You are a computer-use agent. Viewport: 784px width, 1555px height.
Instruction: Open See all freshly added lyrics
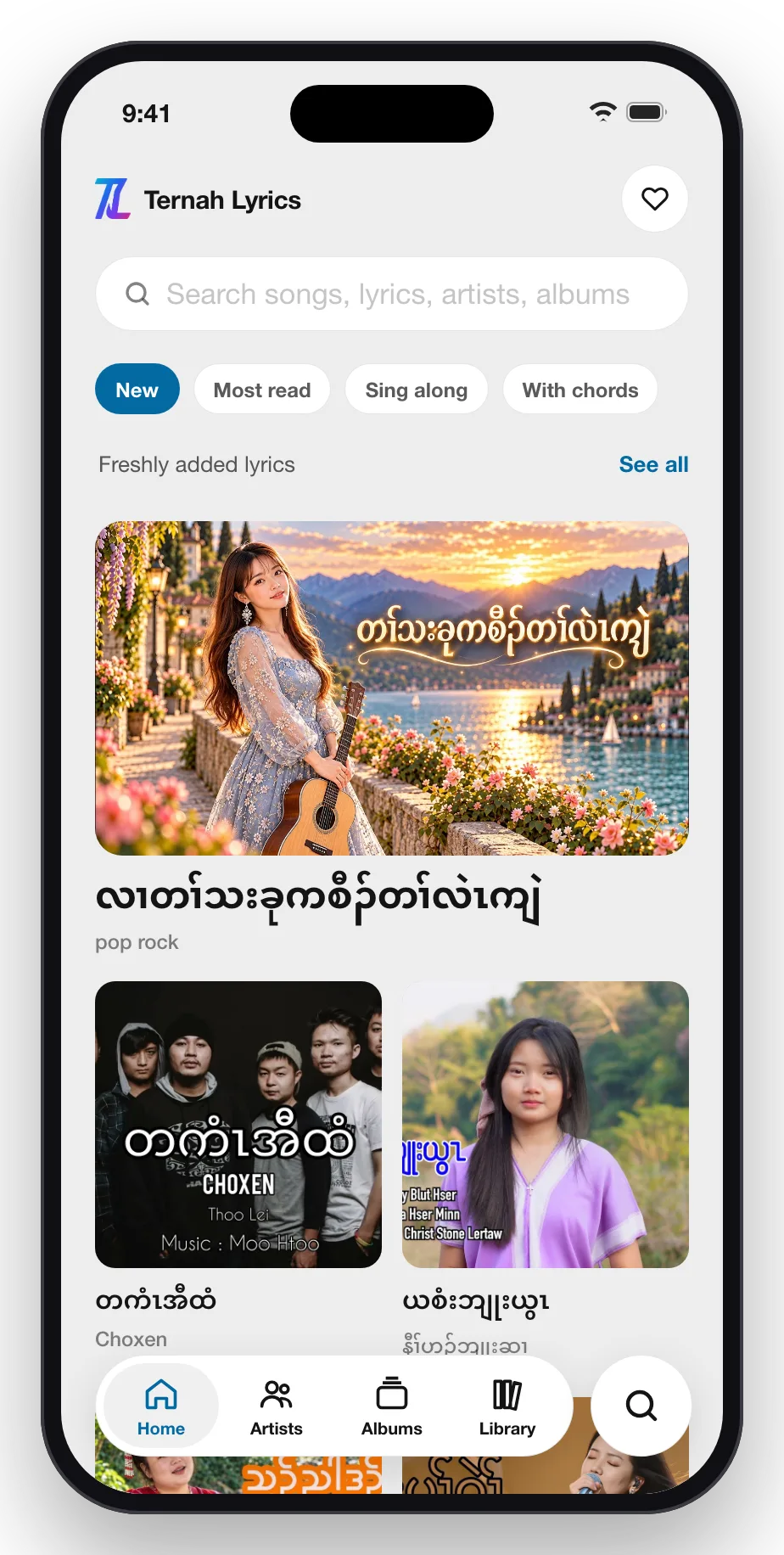(653, 464)
